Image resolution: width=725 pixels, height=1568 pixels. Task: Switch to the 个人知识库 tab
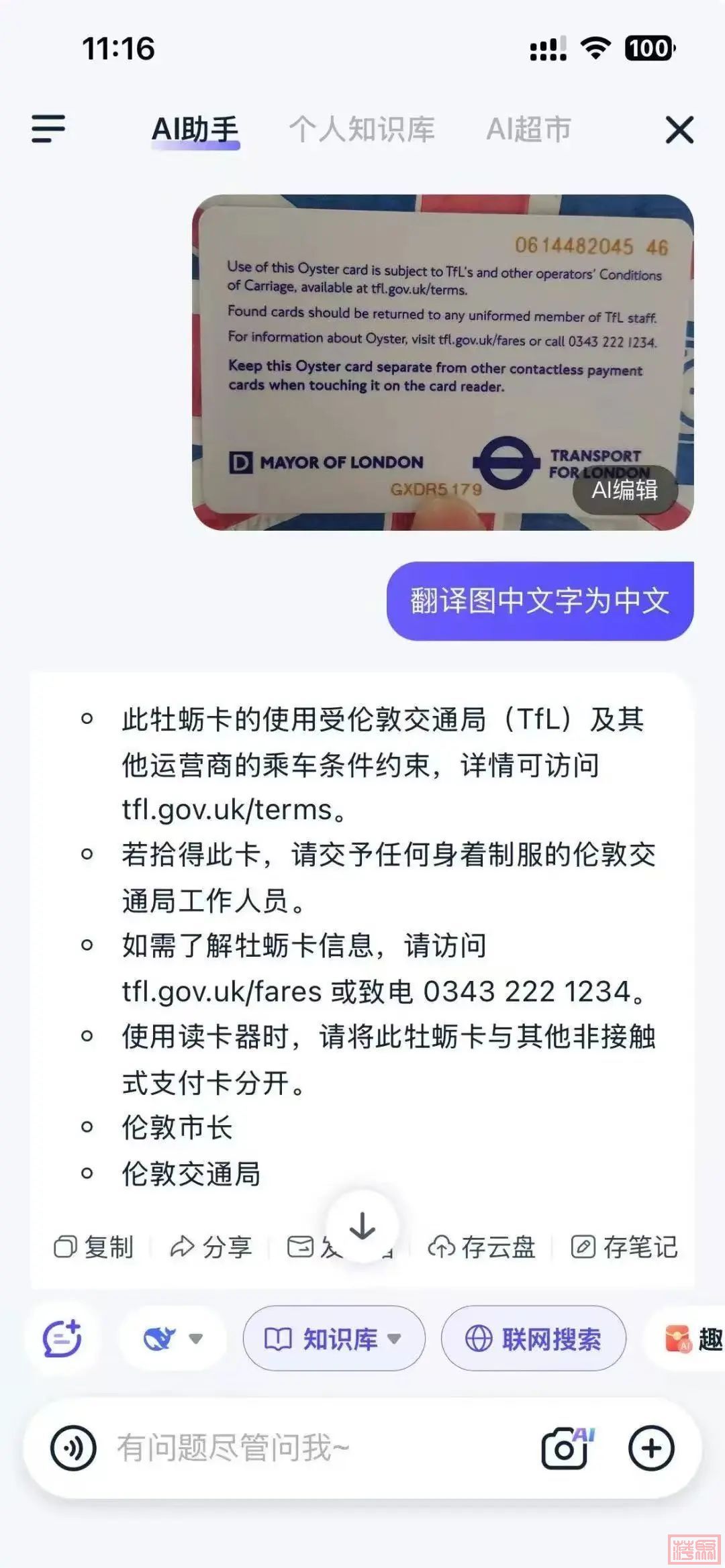coord(362,129)
